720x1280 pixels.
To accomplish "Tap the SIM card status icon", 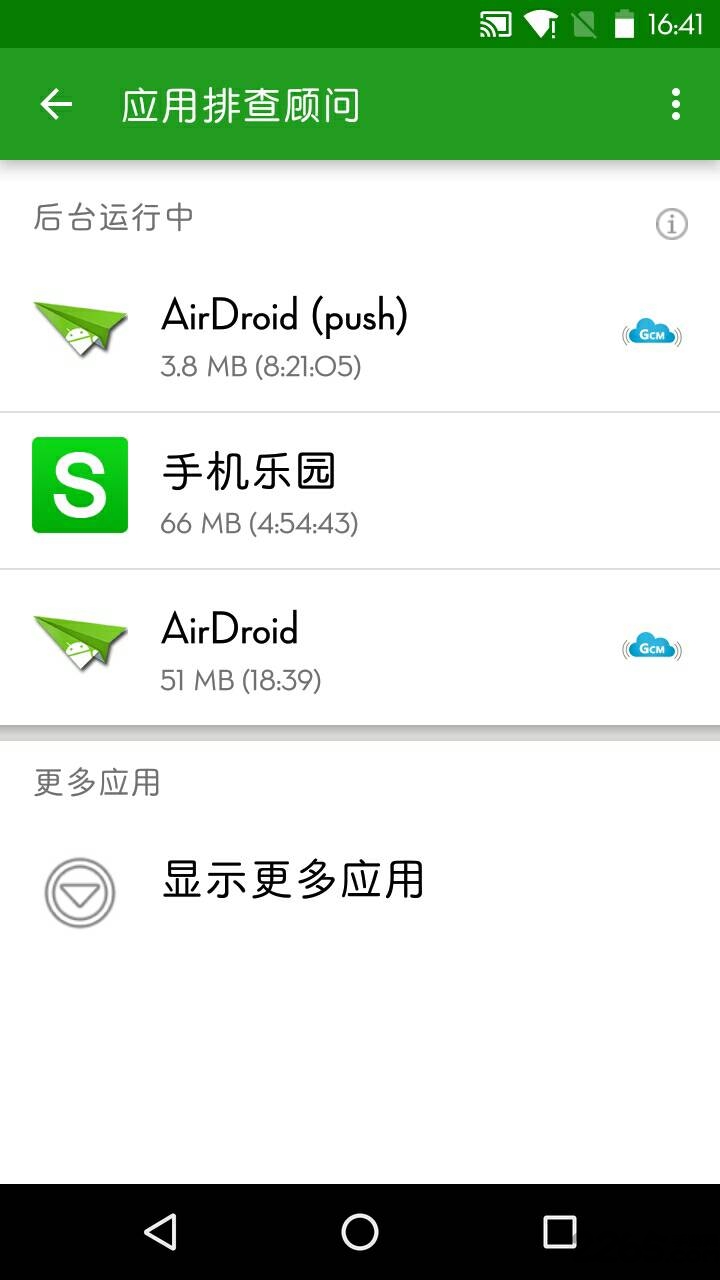I will [x=585, y=22].
